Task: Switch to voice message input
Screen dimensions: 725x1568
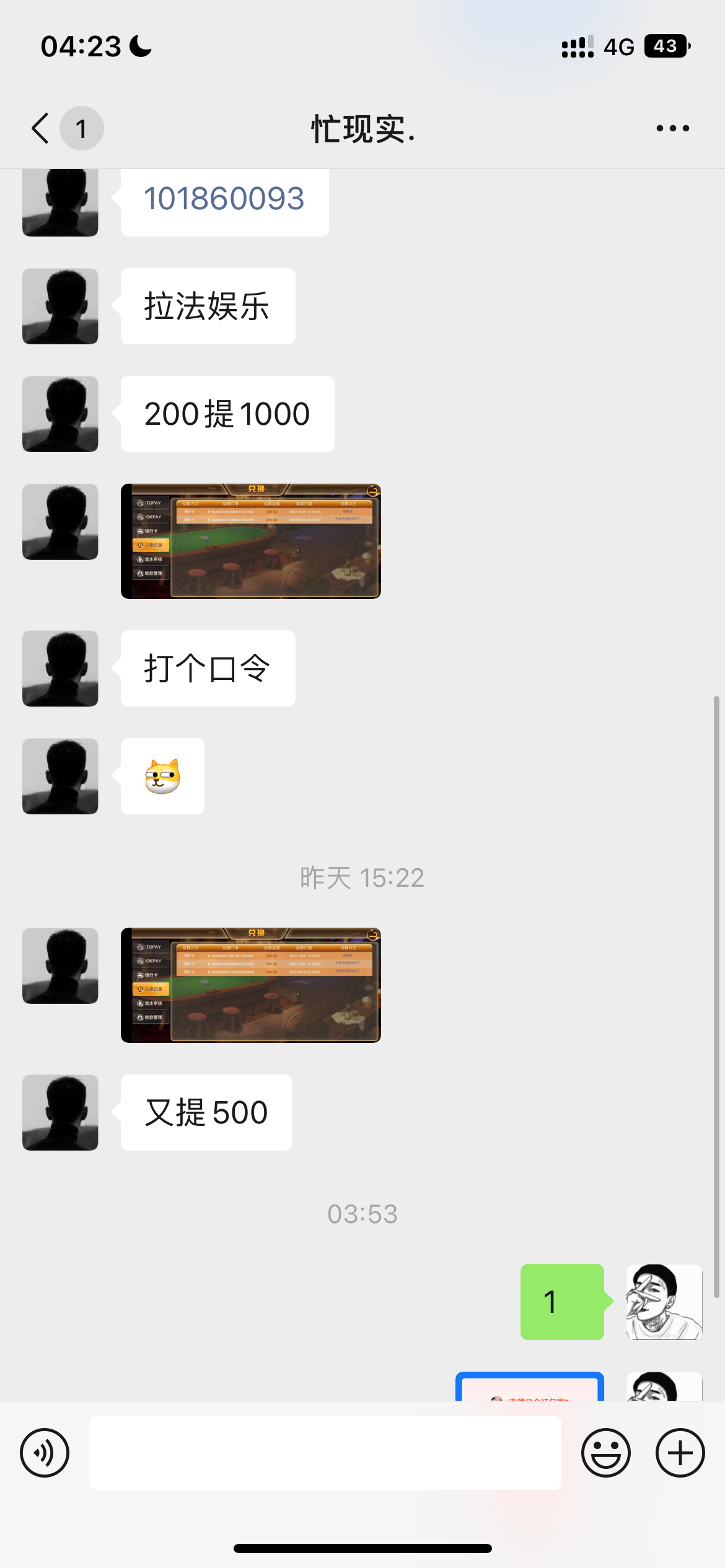Action: point(45,1453)
